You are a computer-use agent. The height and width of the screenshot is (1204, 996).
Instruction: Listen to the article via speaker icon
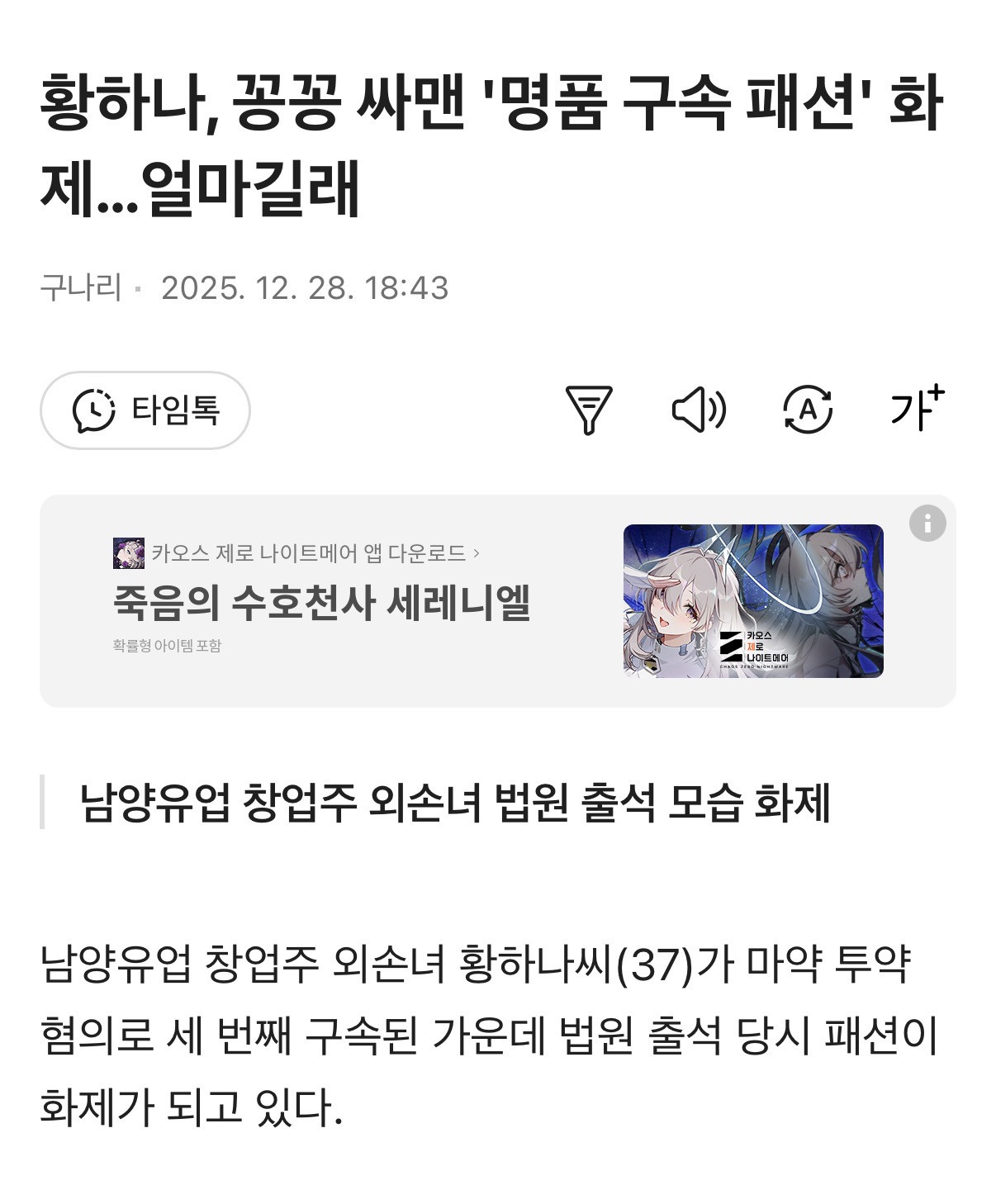[x=698, y=410]
